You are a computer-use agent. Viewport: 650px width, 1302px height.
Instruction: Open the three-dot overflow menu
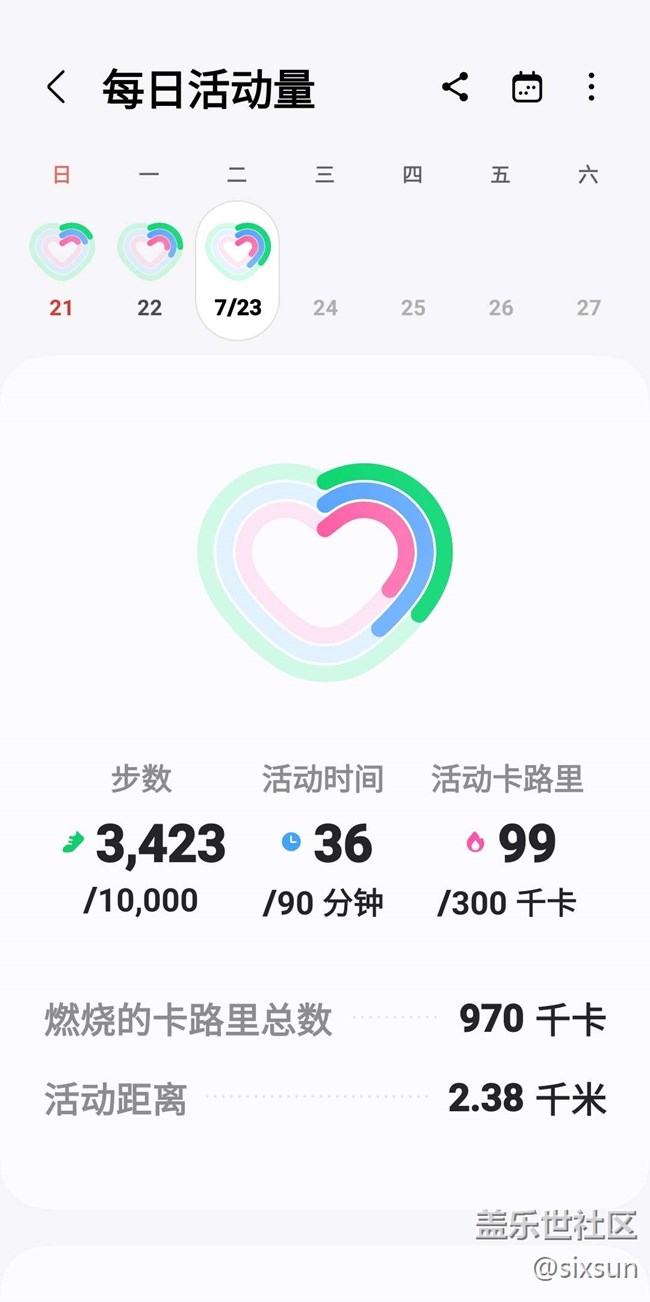(x=591, y=88)
